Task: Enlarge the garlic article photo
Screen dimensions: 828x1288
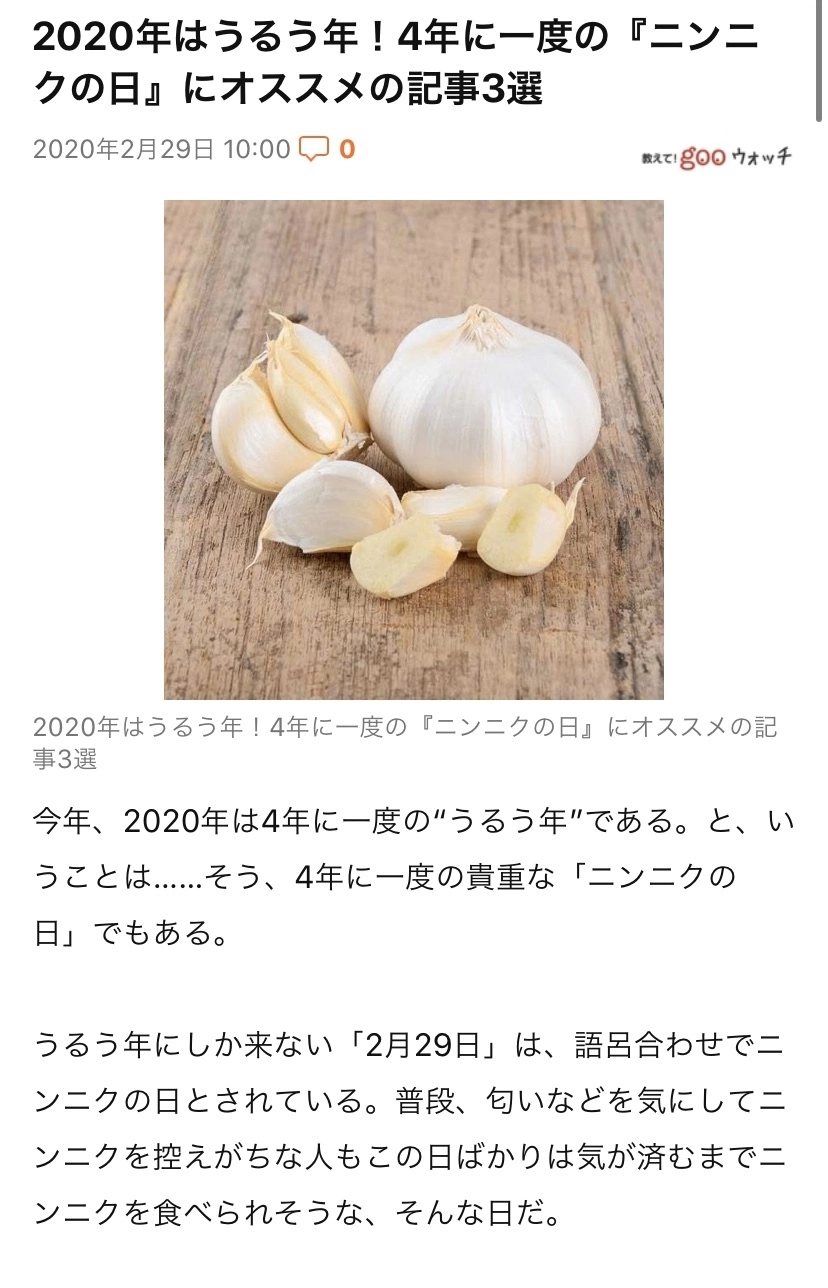Action: point(414,449)
